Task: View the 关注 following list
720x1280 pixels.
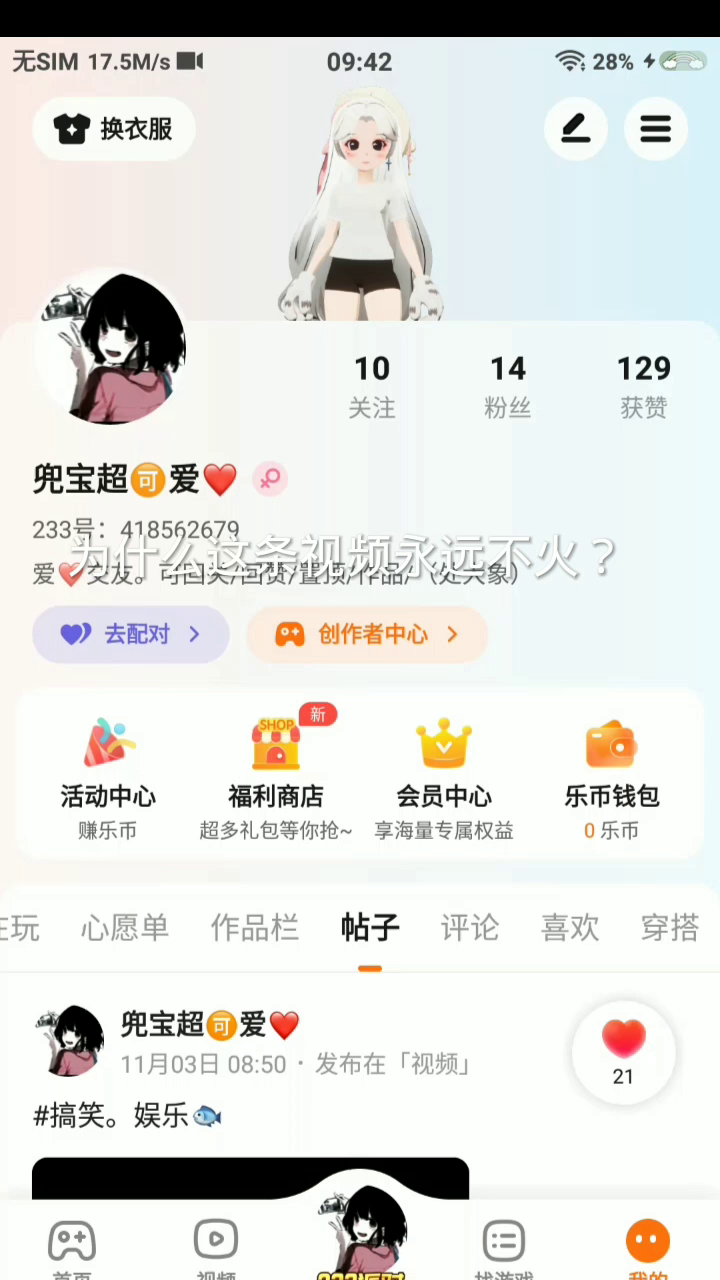Action: [372, 386]
